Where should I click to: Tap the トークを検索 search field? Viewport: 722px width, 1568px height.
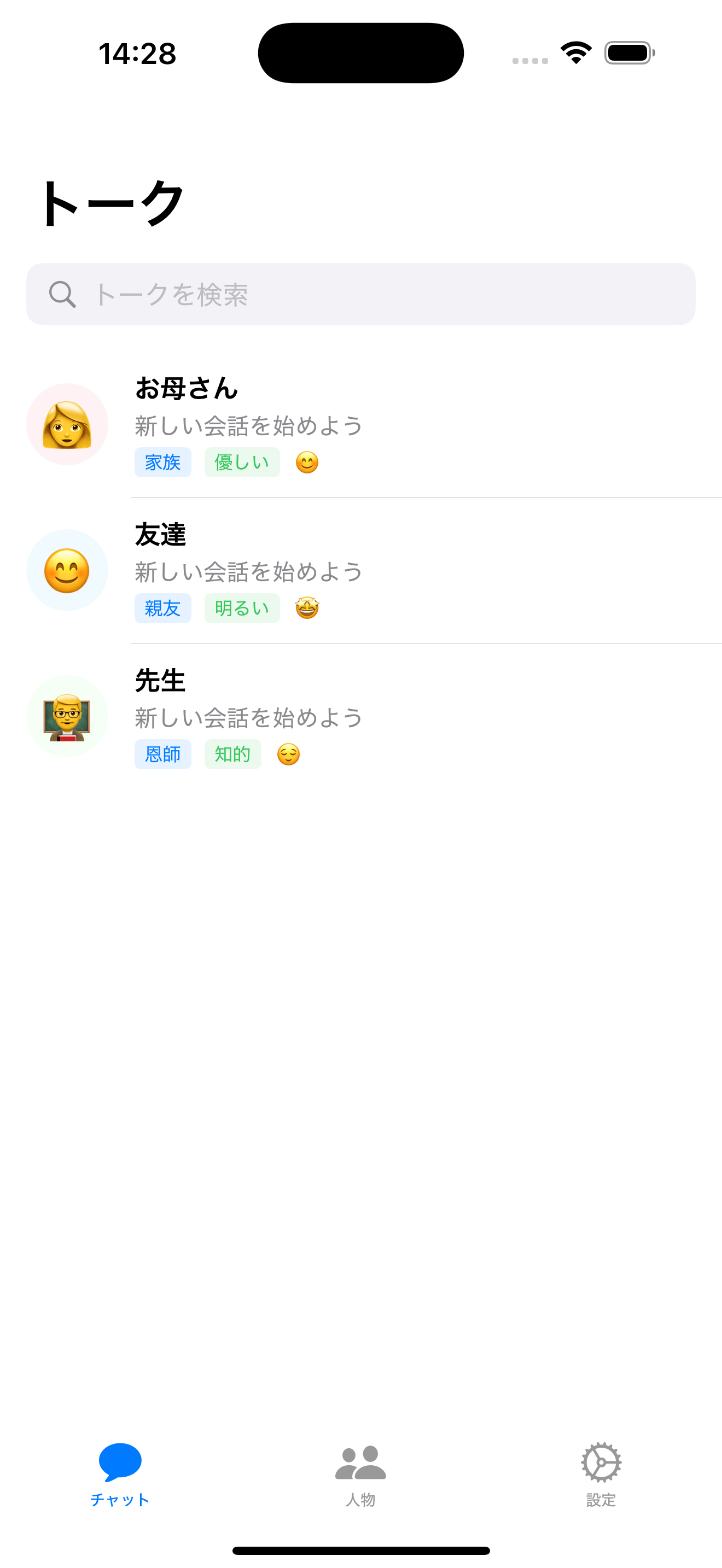tap(361, 295)
